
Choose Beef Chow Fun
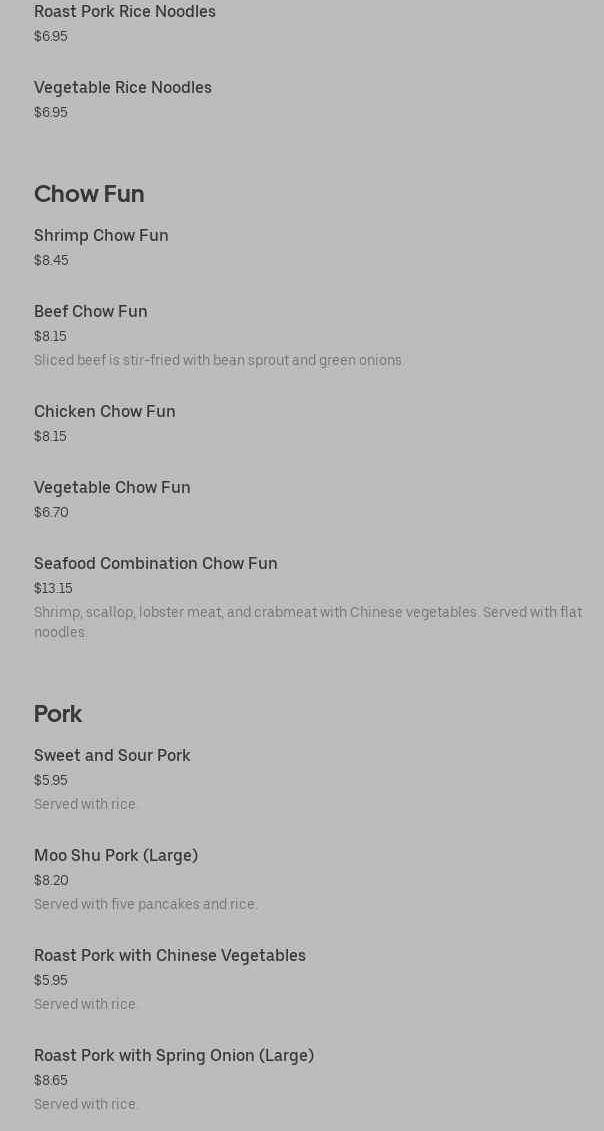(91, 312)
